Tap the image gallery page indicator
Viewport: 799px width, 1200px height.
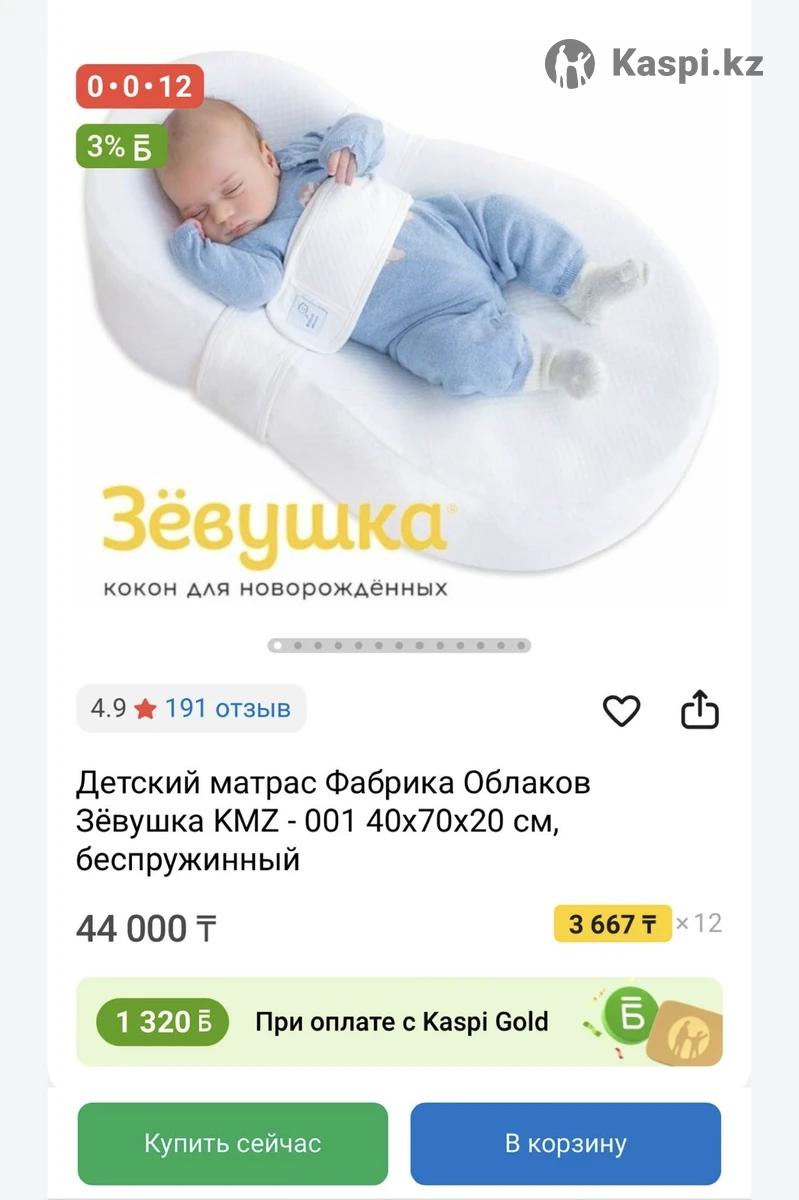point(399,646)
